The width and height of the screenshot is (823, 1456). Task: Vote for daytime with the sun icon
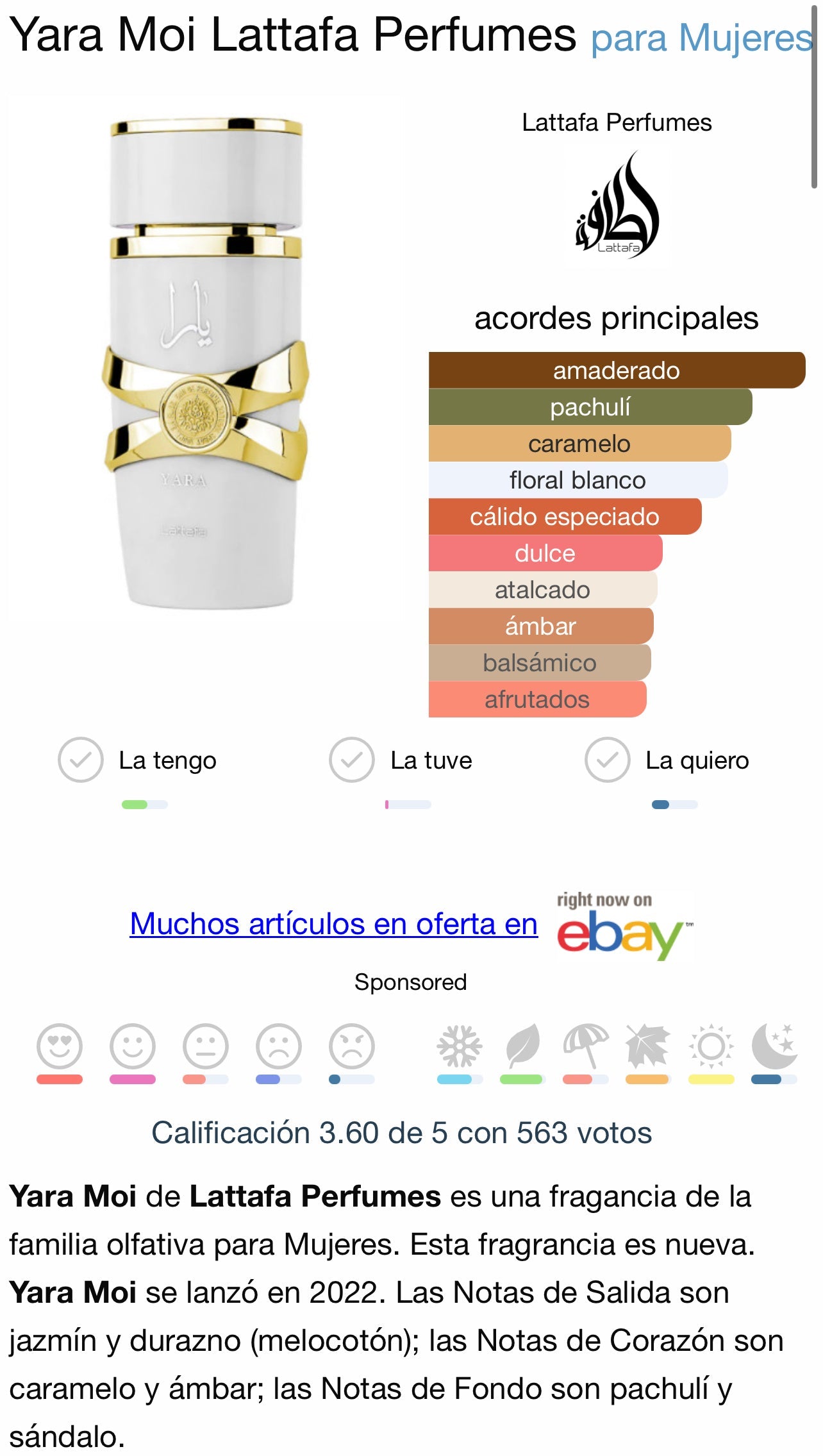coord(711,1046)
